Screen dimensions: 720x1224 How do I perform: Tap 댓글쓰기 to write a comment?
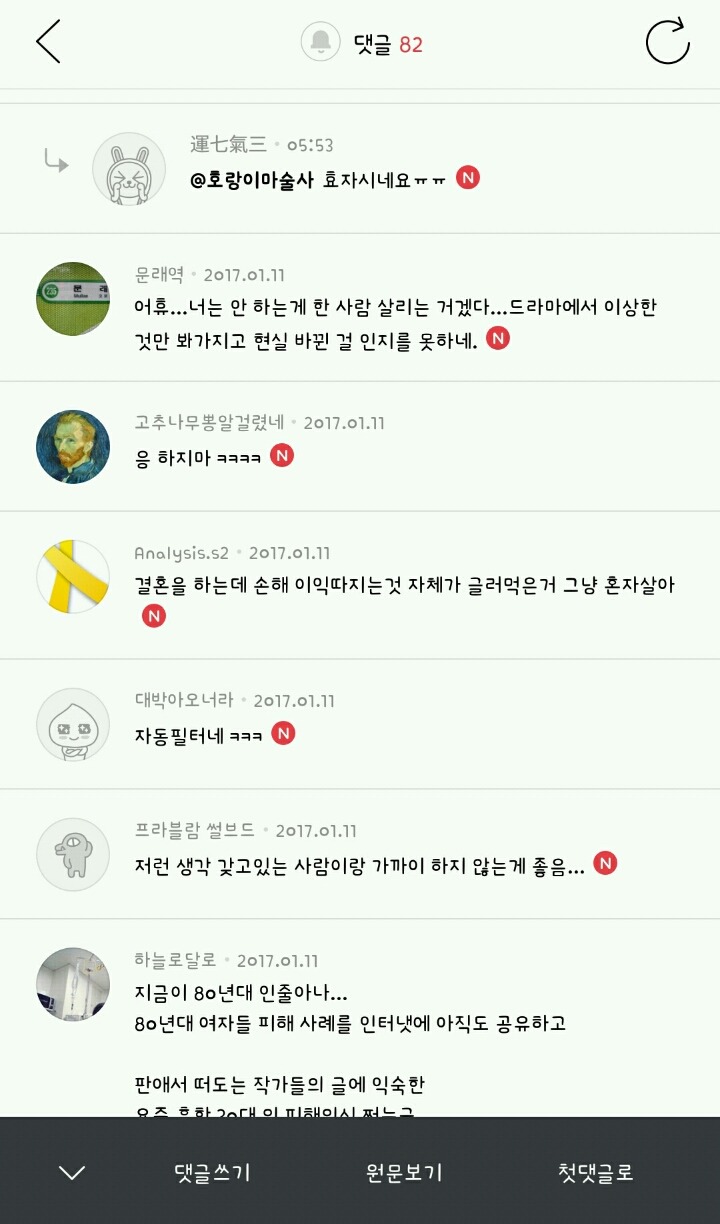[x=209, y=1174]
